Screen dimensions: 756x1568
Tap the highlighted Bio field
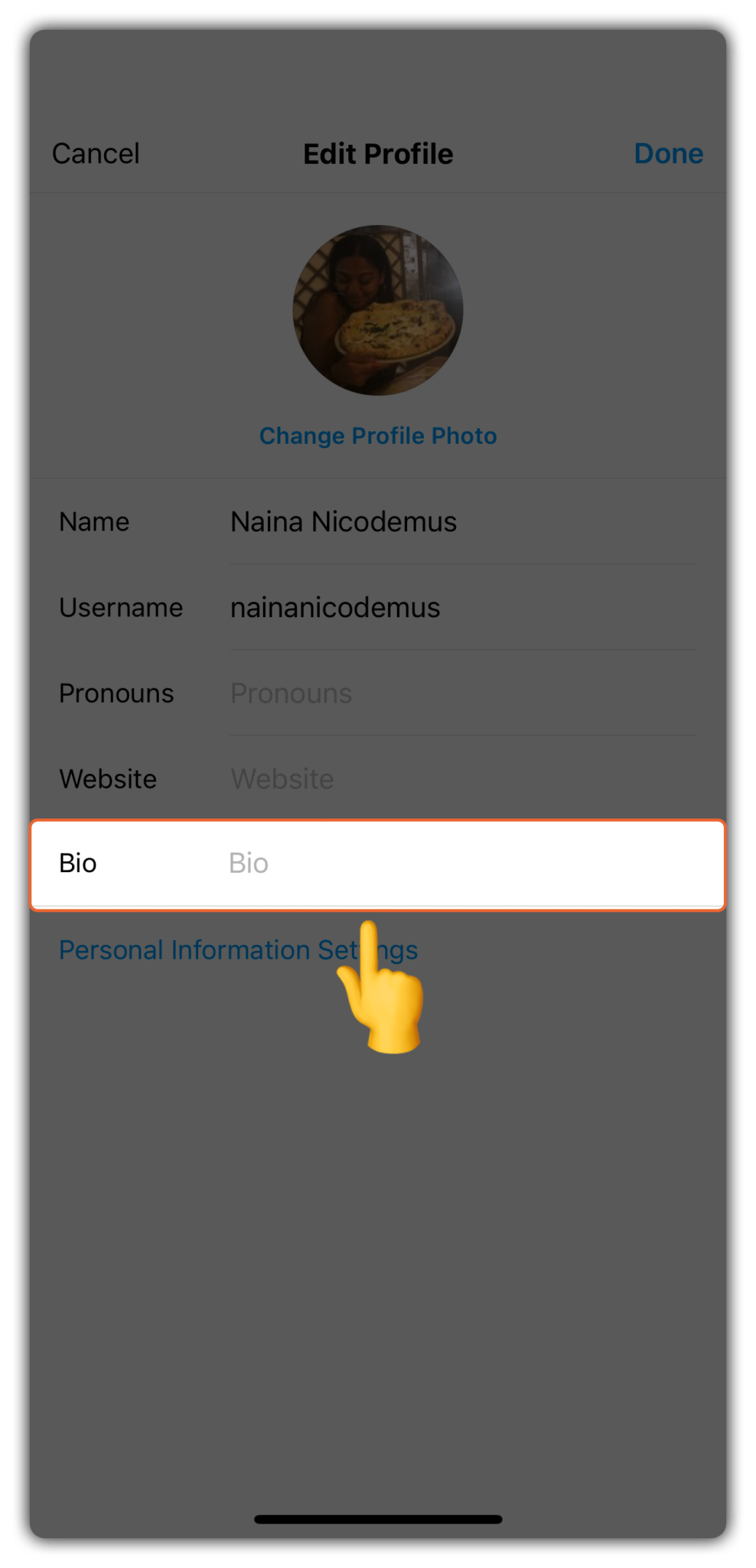(x=378, y=864)
